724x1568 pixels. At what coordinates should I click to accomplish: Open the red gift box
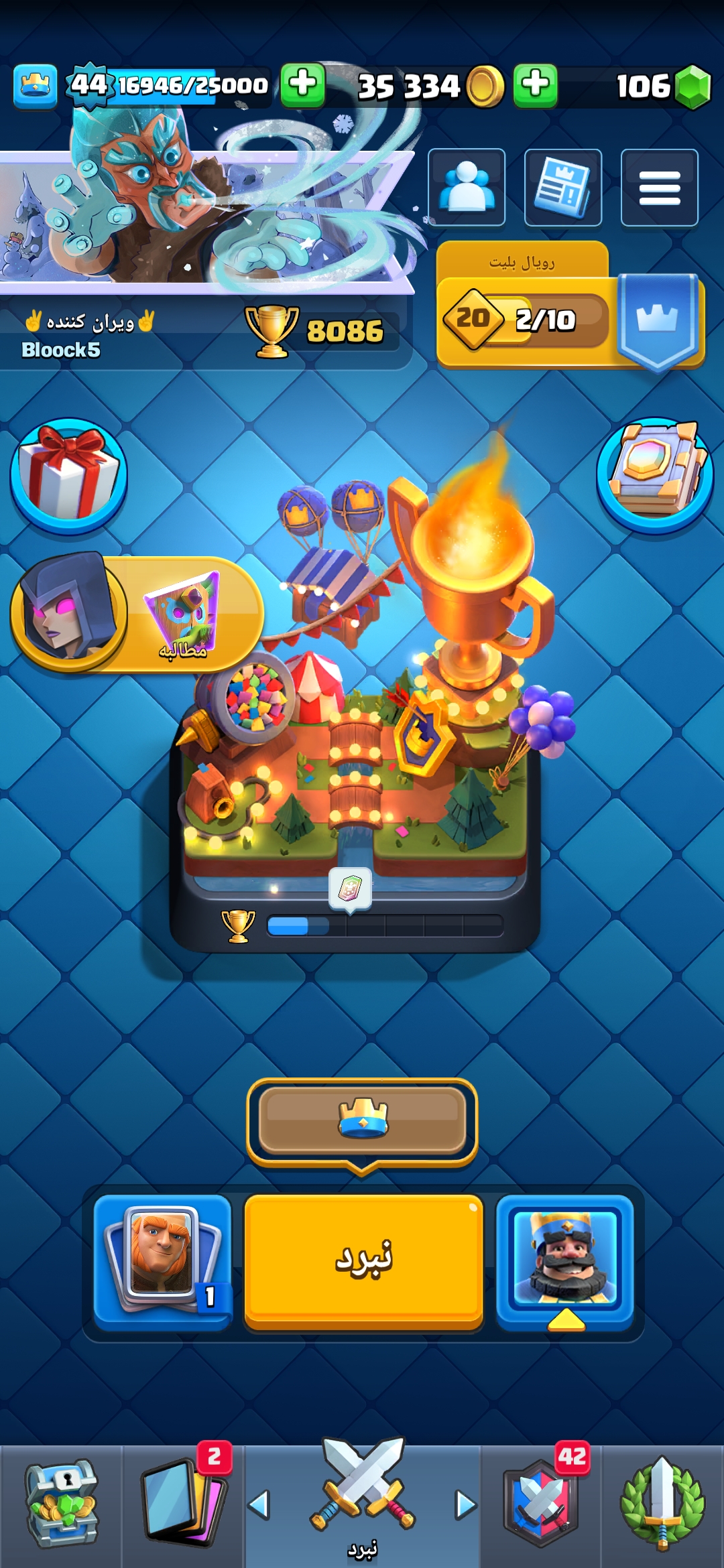[x=68, y=476]
